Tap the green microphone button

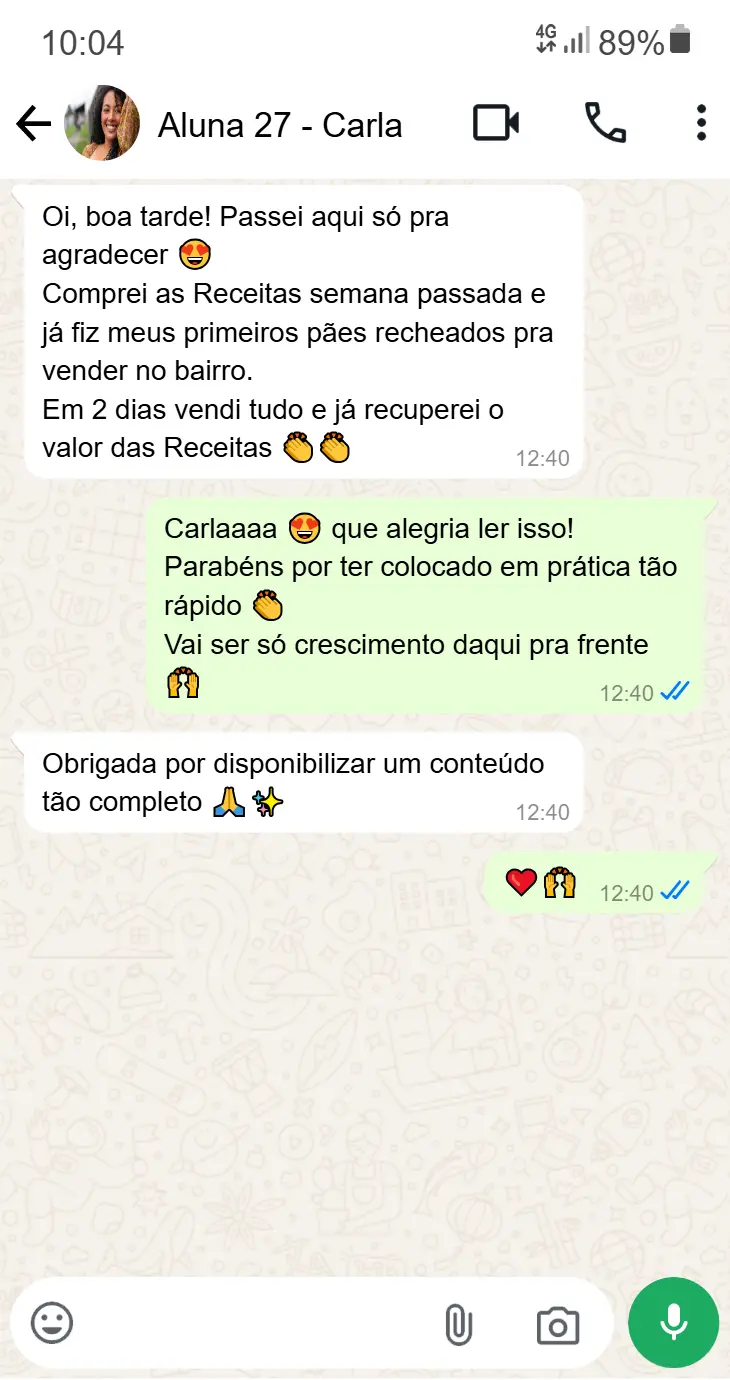pyautogui.click(x=673, y=1322)
